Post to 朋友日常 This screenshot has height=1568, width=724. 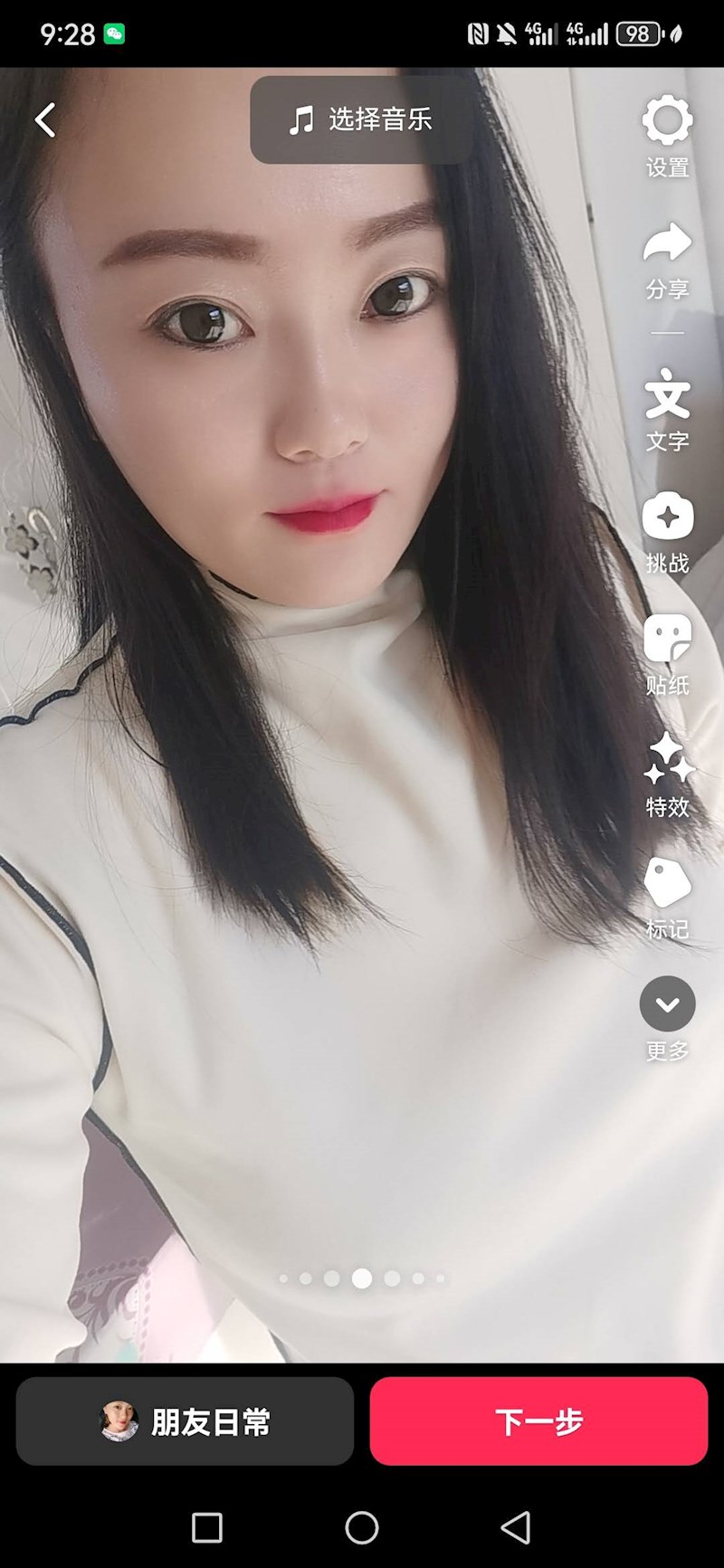click(x=185, y=1421)
